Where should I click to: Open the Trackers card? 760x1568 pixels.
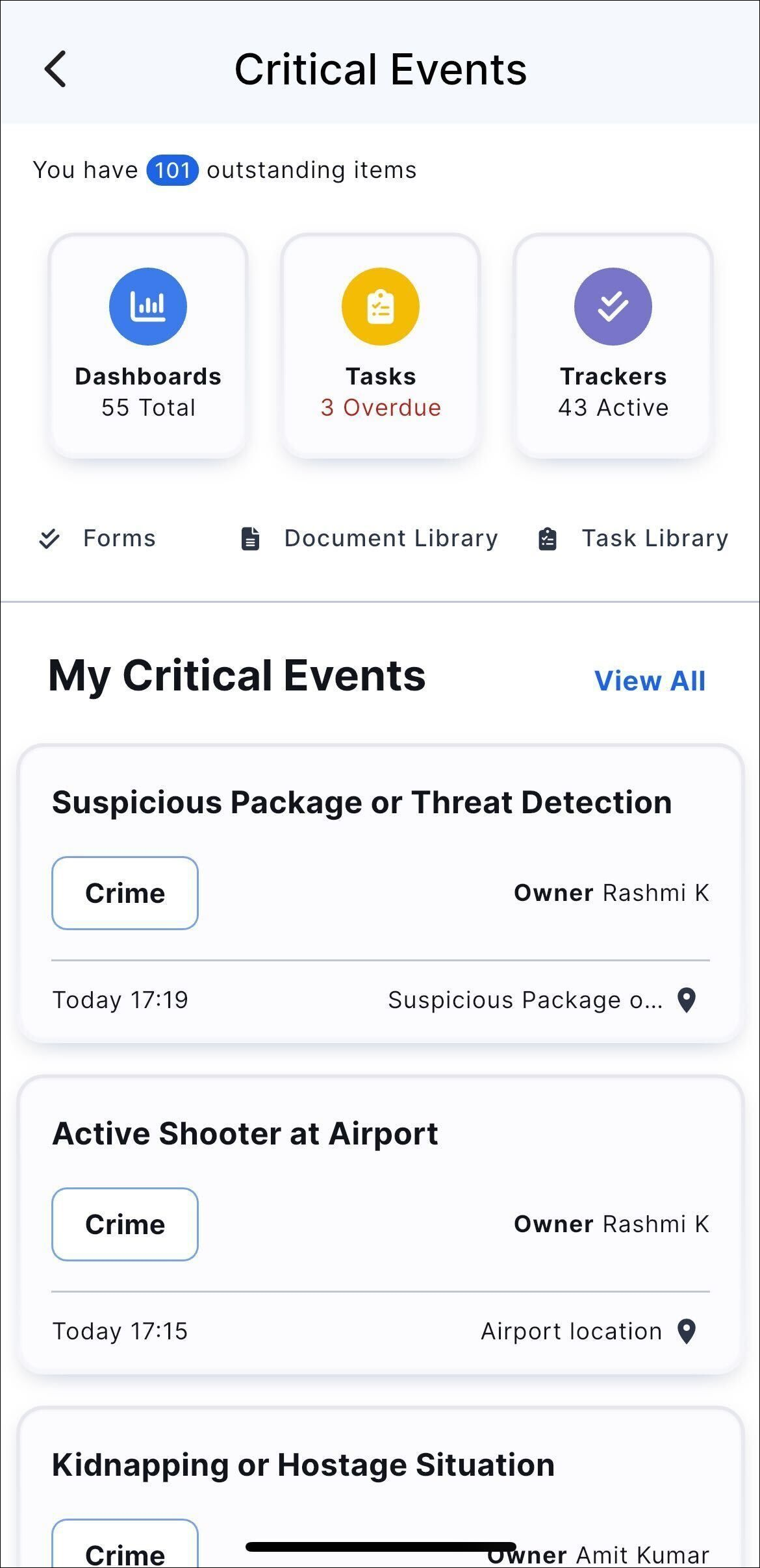pyautogui.click(x=613, y=346)
